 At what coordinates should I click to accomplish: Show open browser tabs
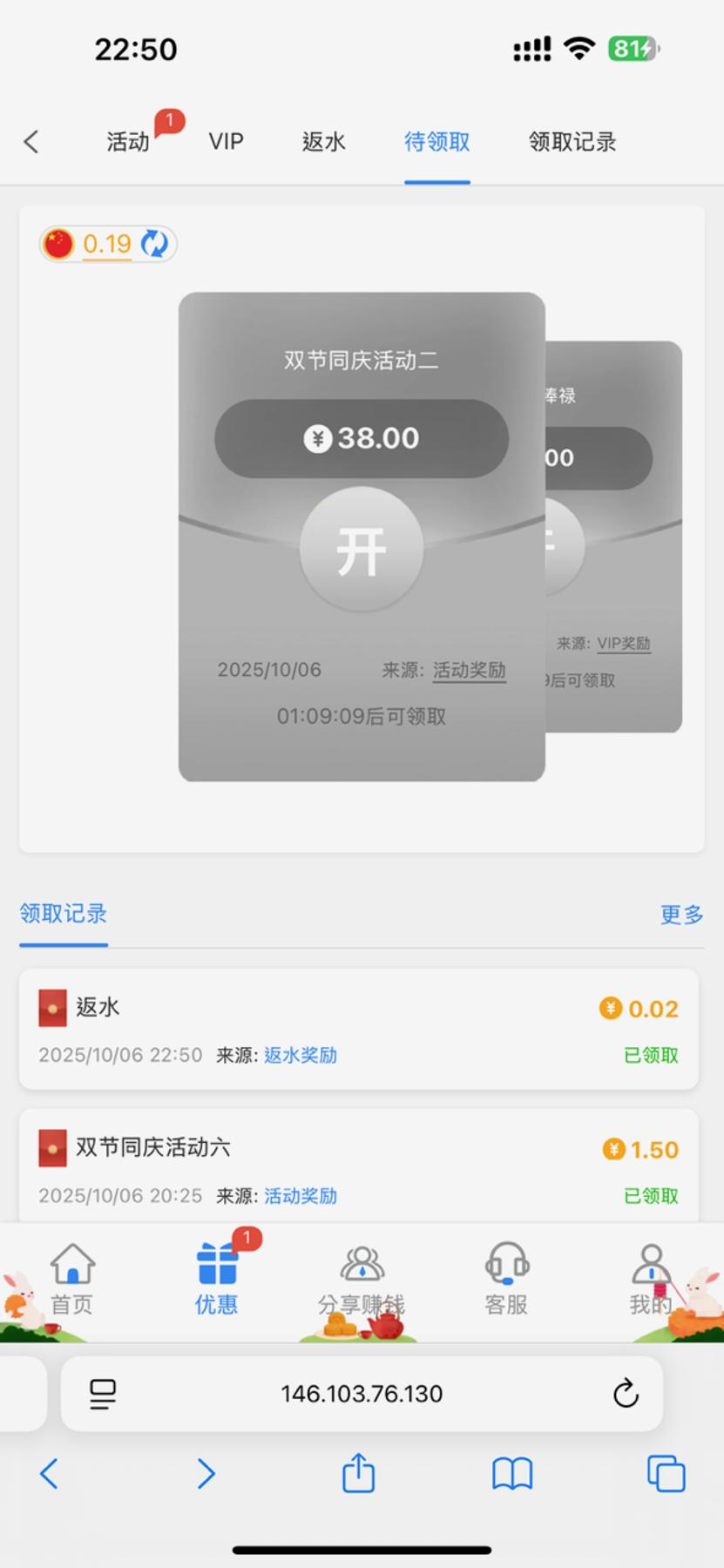(666, 1474)
